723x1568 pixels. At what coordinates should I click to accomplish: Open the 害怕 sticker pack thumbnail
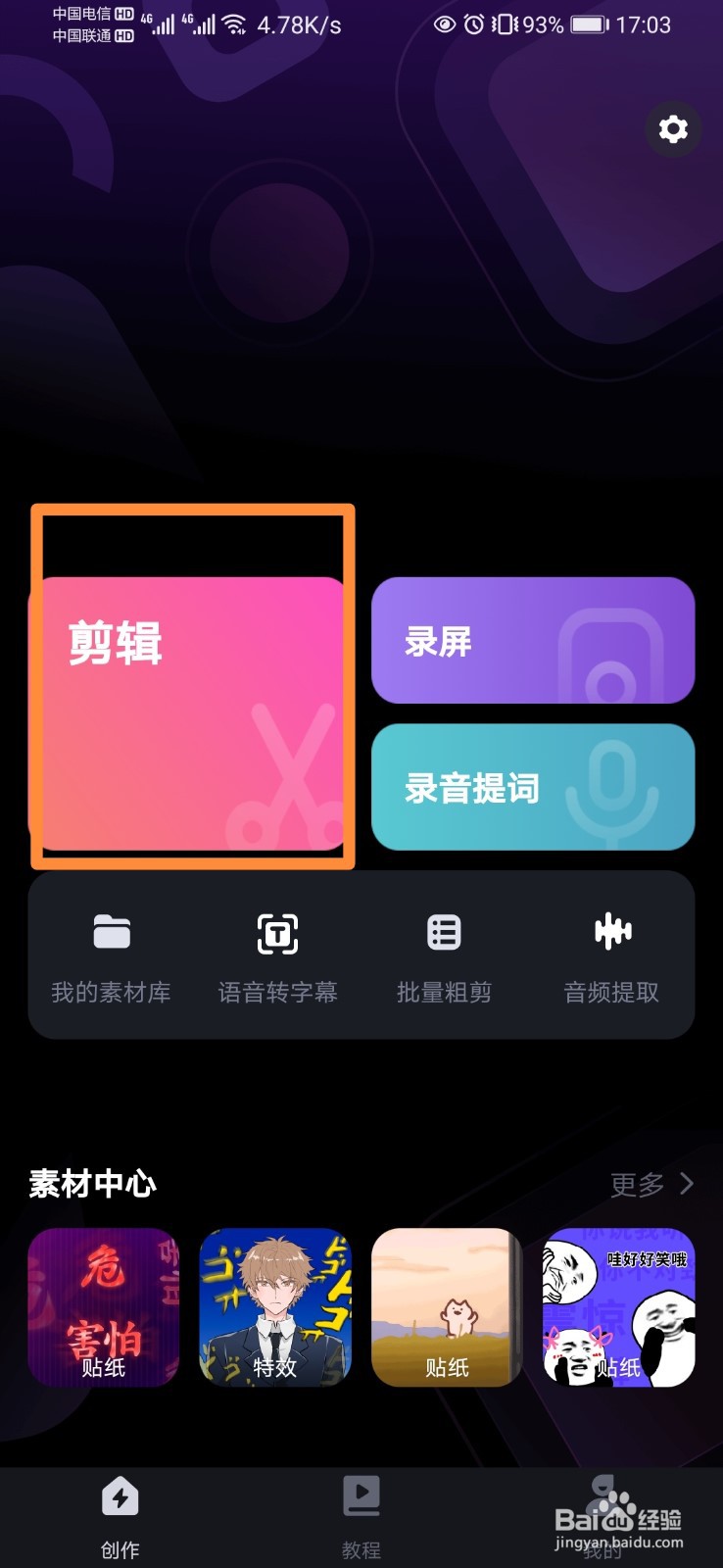(x=102, y=1308)
